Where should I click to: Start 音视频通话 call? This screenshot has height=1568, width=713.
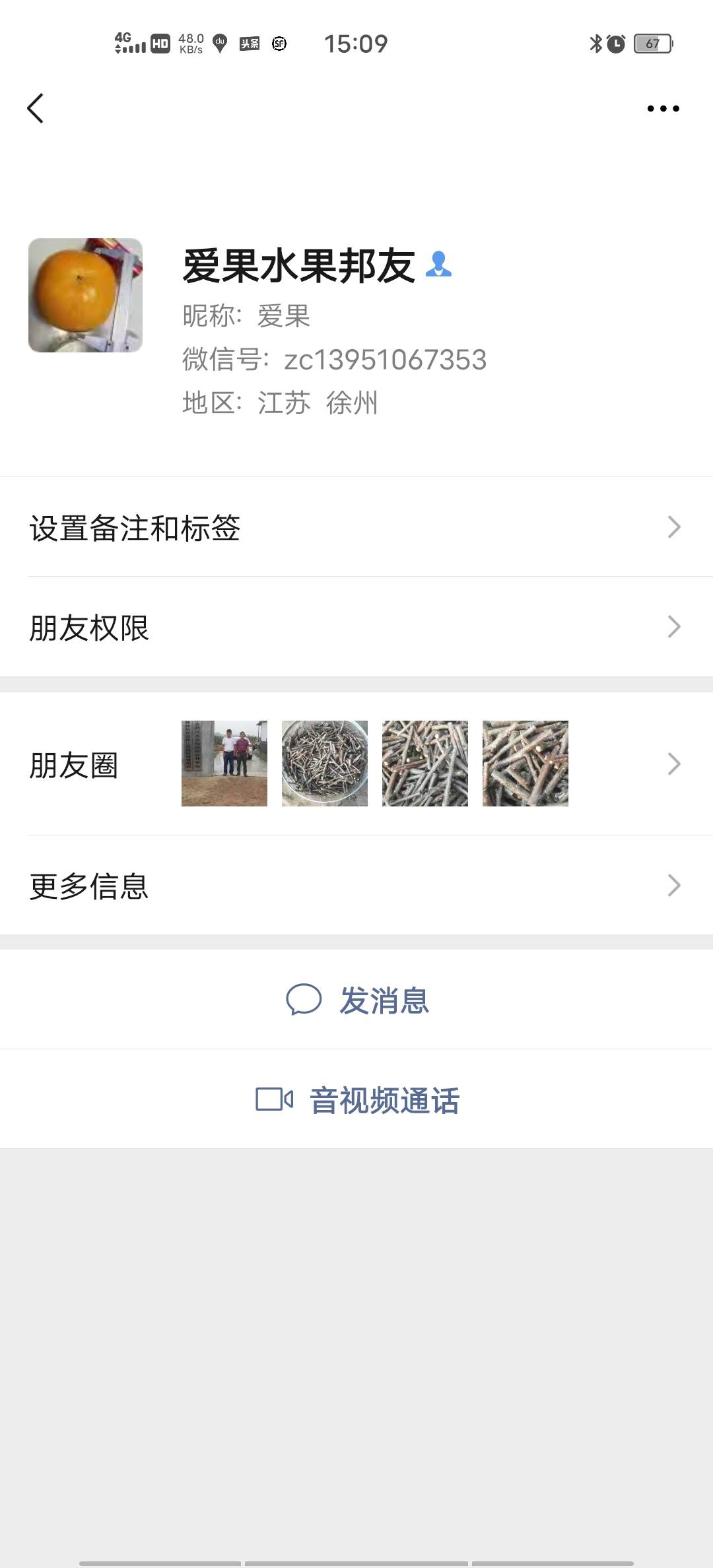357,1100
